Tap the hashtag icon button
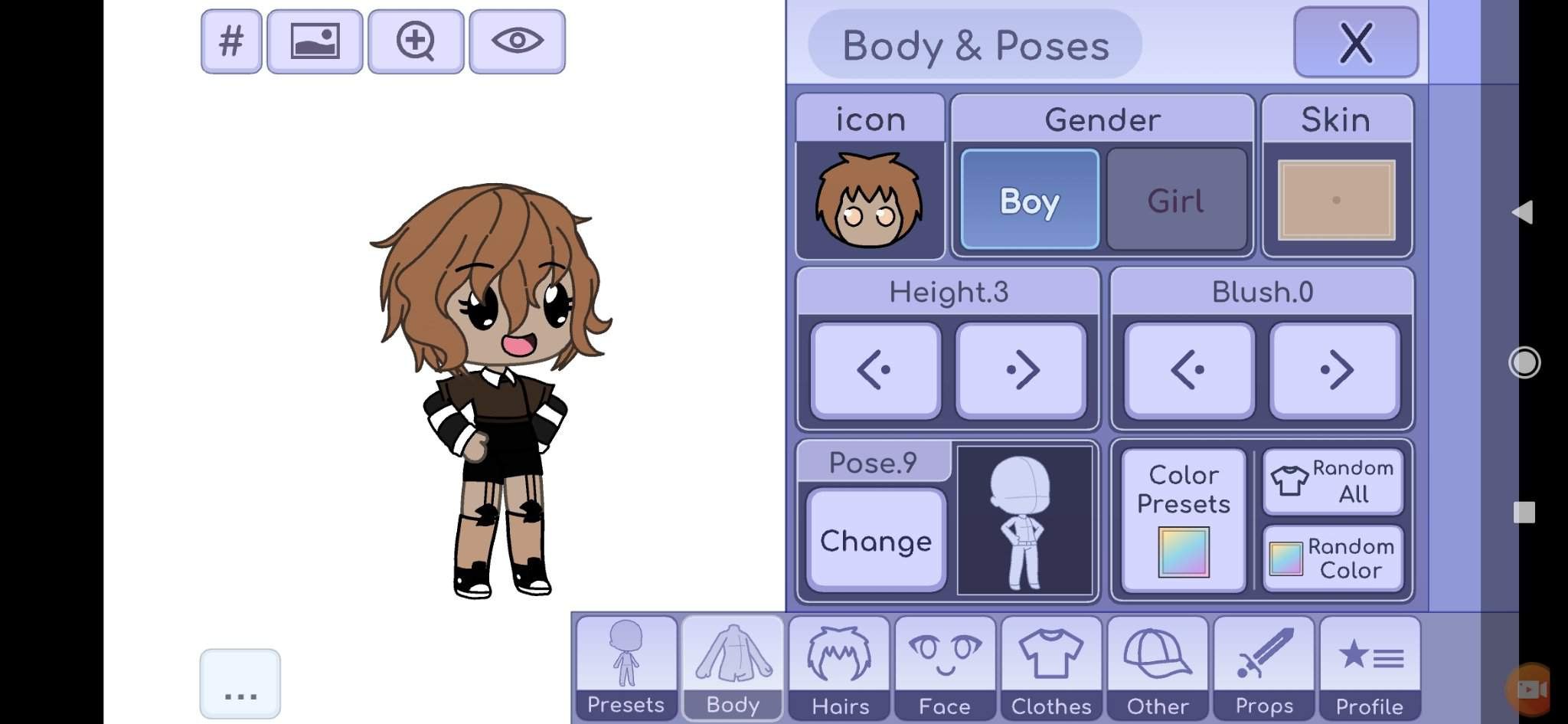1568x724 pixels. 231,41
